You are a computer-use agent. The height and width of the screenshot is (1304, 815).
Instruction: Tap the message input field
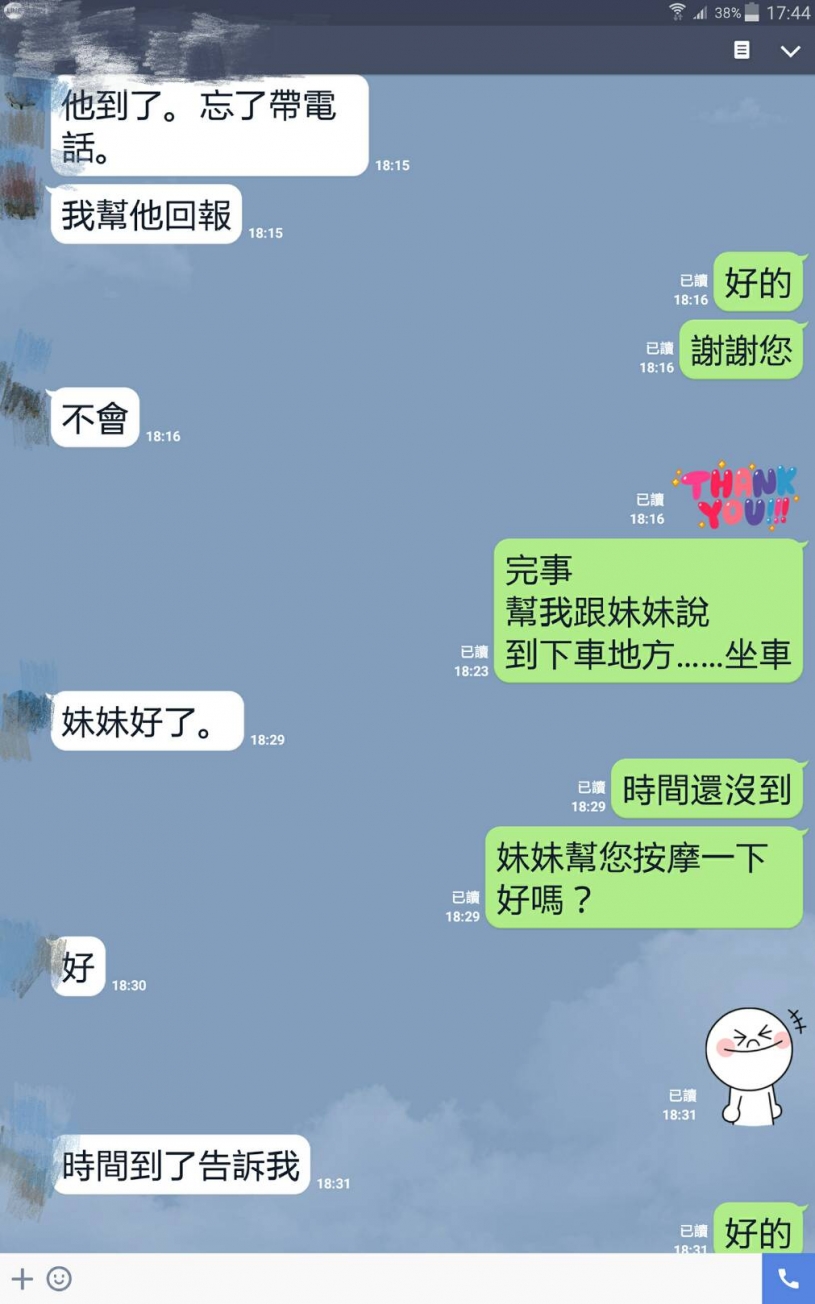[400, 1278]
